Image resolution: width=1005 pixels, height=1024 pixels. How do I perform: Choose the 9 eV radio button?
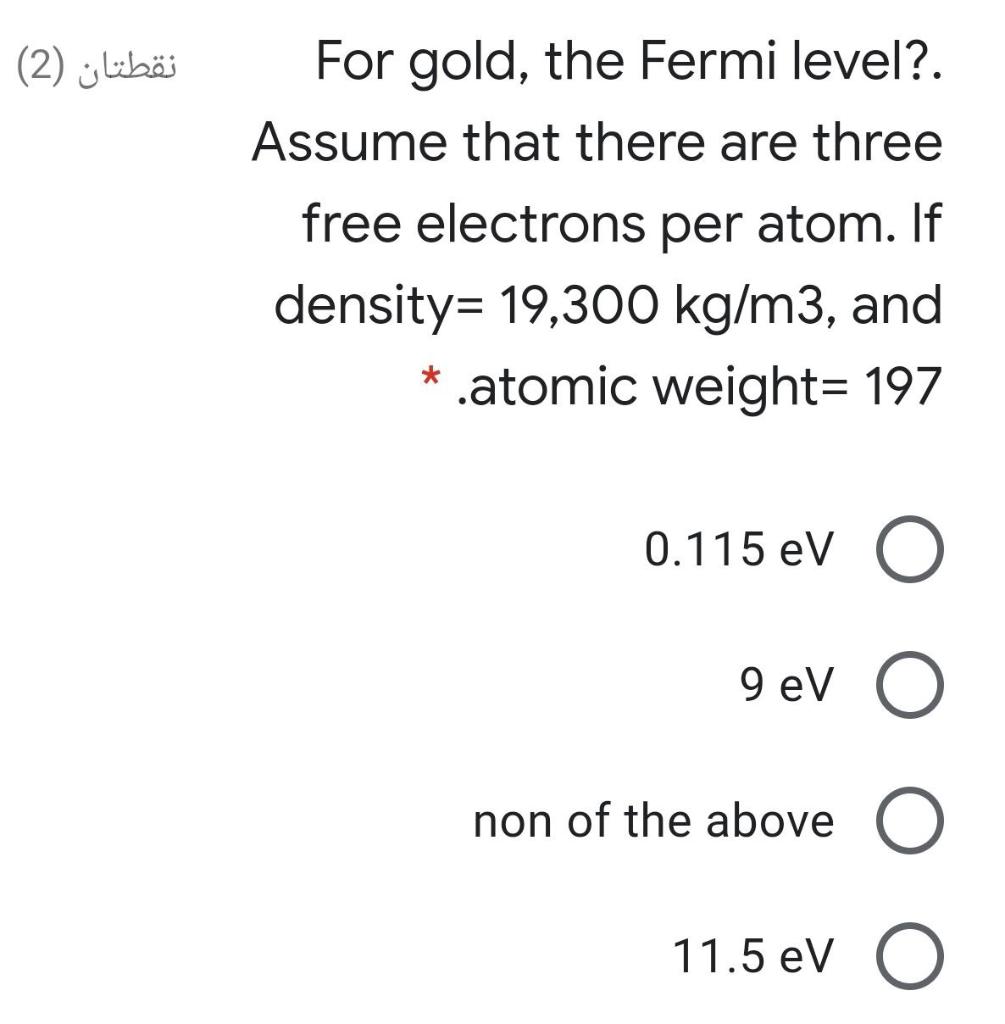908,686
